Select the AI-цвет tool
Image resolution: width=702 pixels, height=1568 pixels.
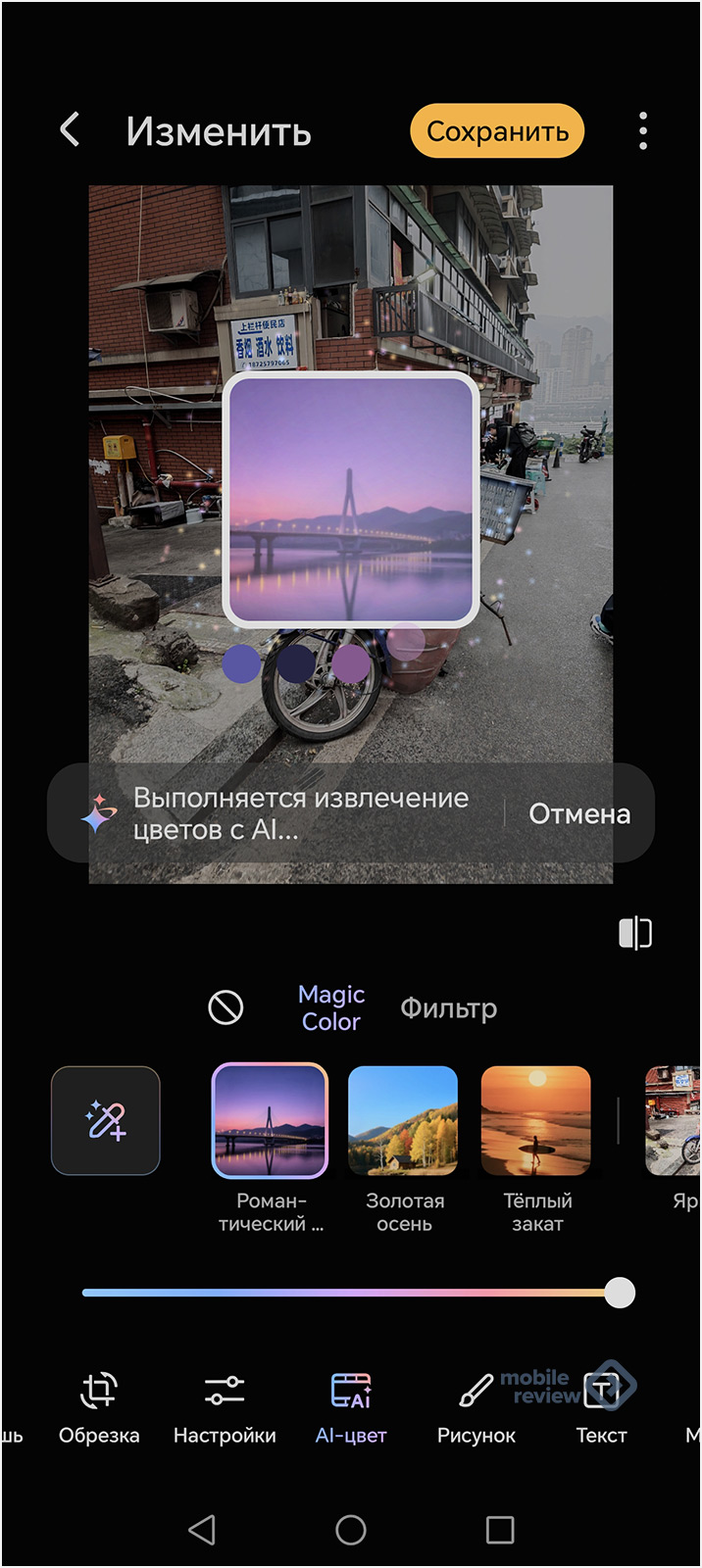click(x=351, y=1406)
